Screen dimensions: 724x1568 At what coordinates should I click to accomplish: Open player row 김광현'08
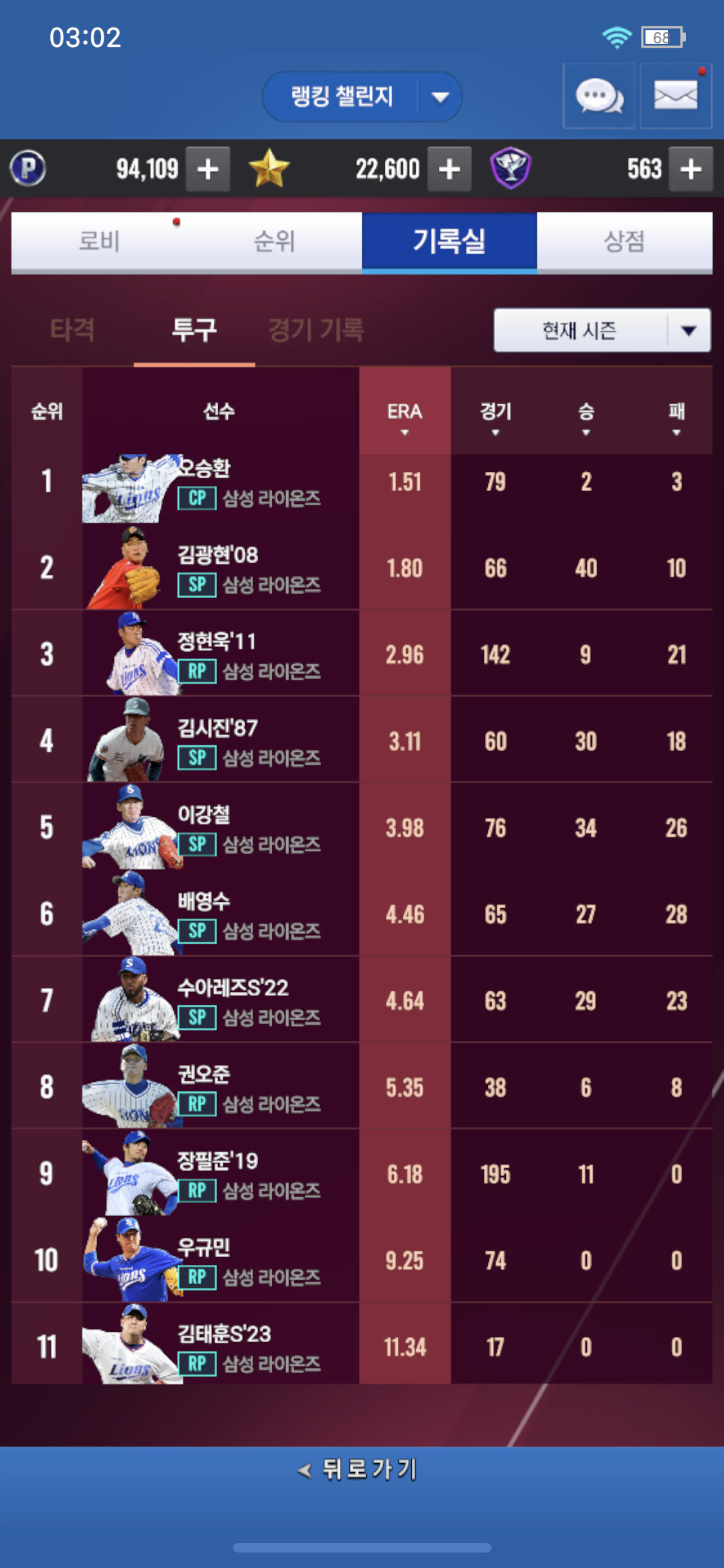point(219,568)
